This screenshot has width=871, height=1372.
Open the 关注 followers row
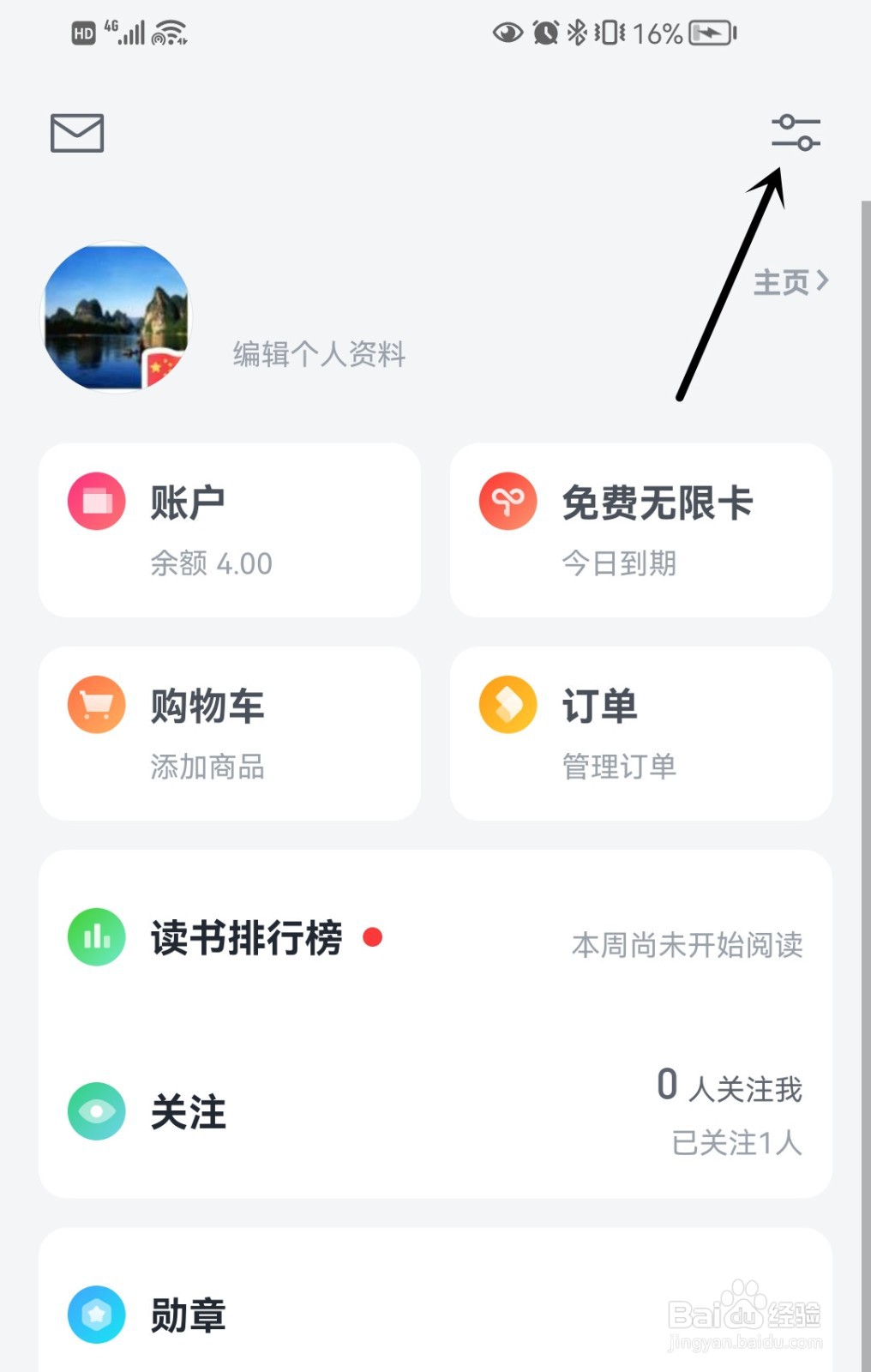coord(435,1112)
